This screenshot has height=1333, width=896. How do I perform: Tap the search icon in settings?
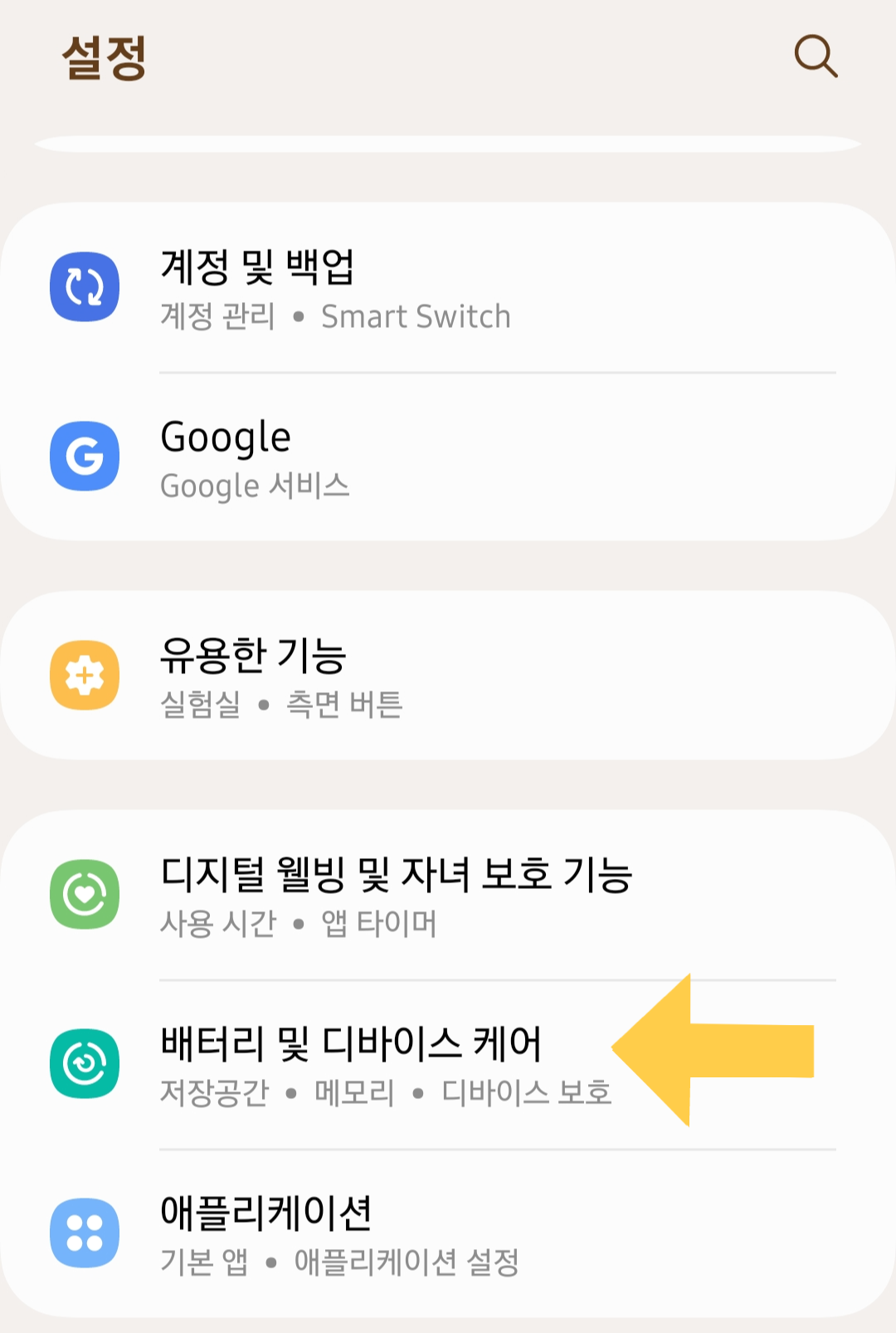click(816, 57)
